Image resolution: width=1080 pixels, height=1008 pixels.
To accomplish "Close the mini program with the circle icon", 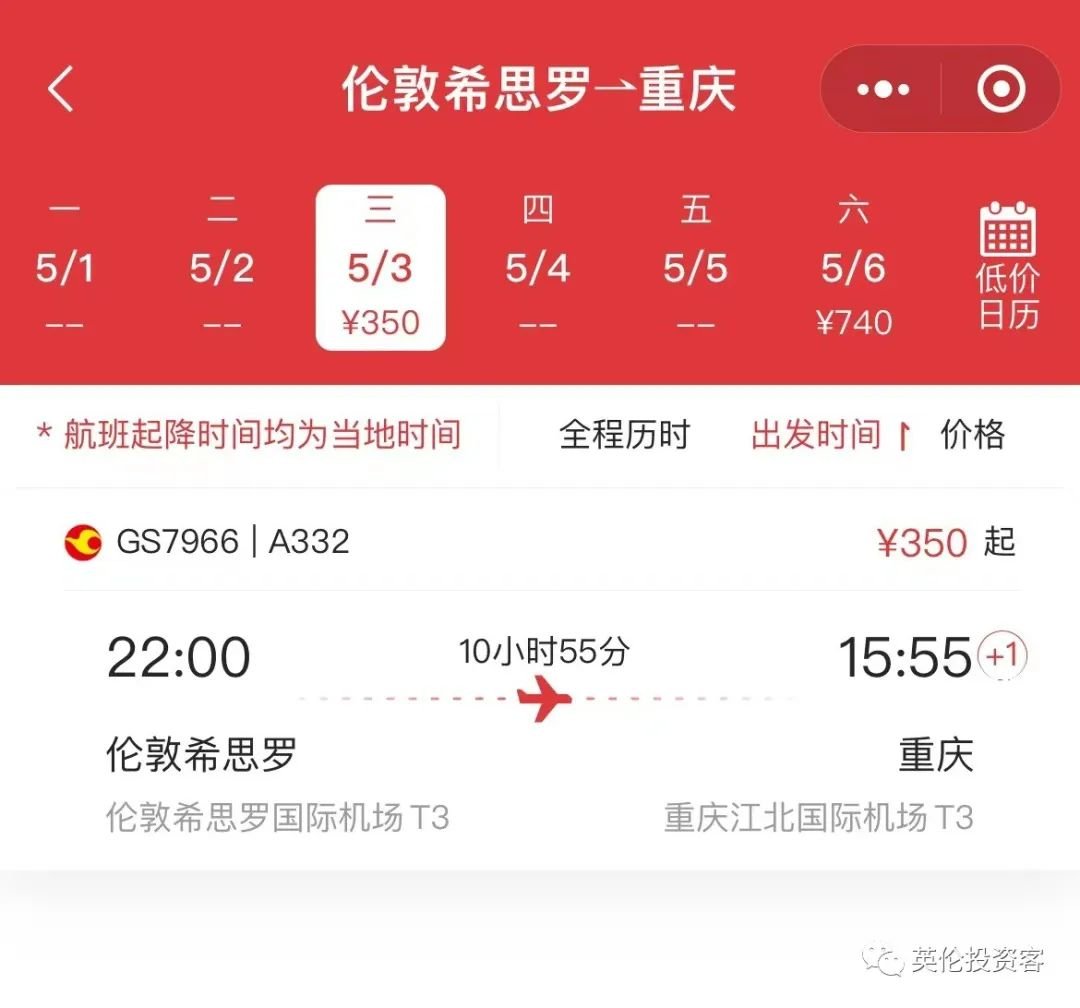I will coord(1001,89).
